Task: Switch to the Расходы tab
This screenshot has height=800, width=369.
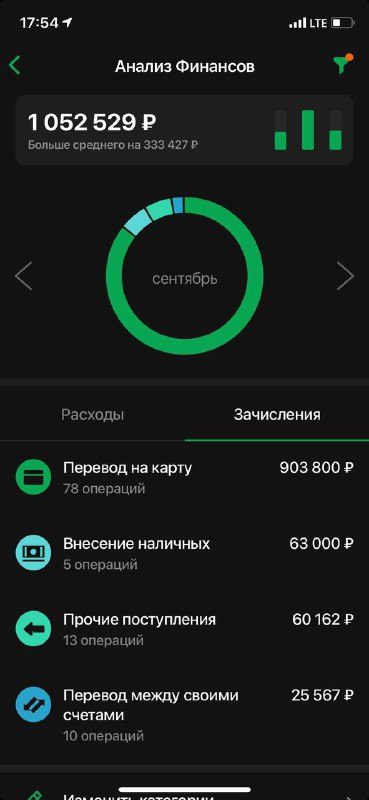Action: coord(92,414)
